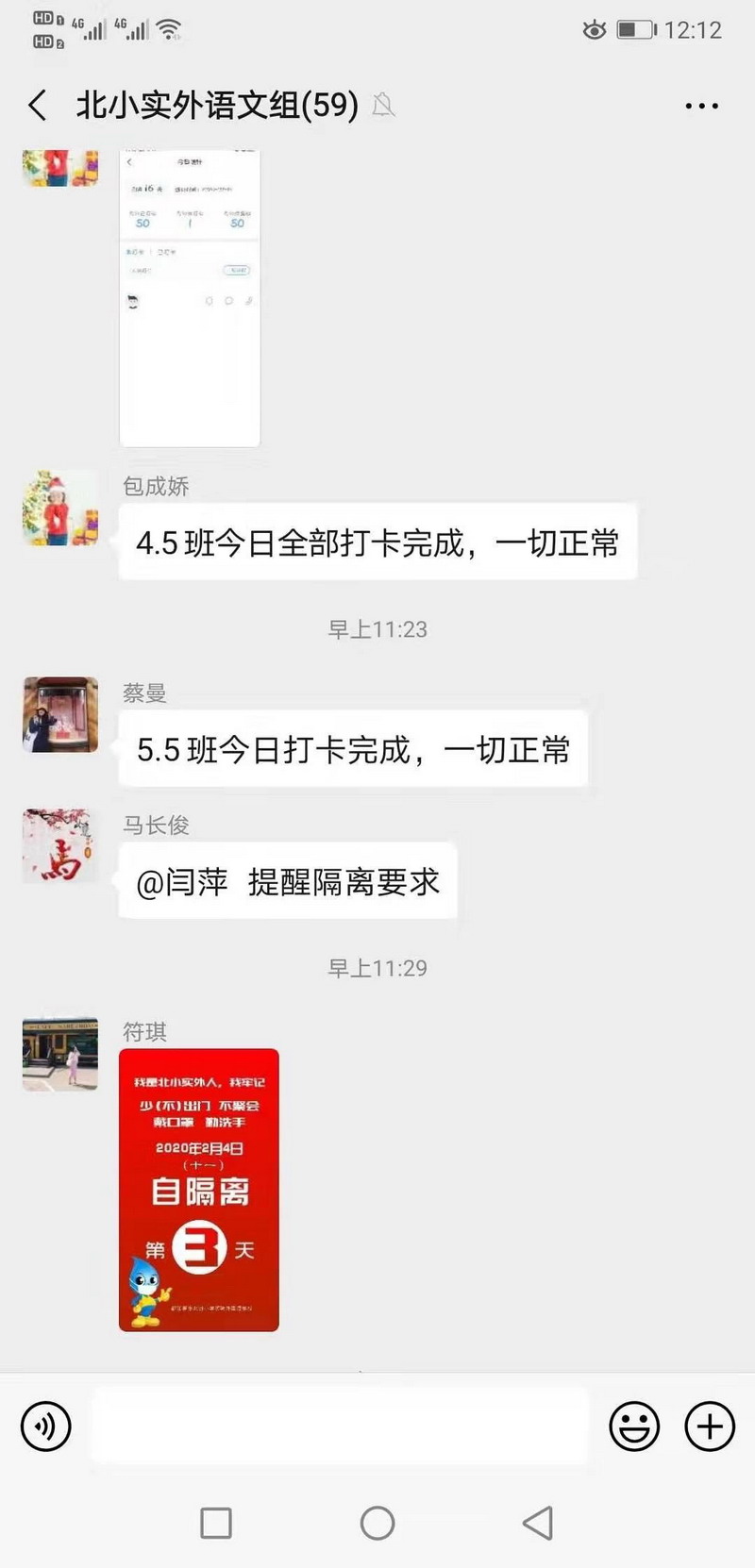Screen dimensions: 755x1568
Task: Open the three-dot chat info menu
Action: pos(701,106)
